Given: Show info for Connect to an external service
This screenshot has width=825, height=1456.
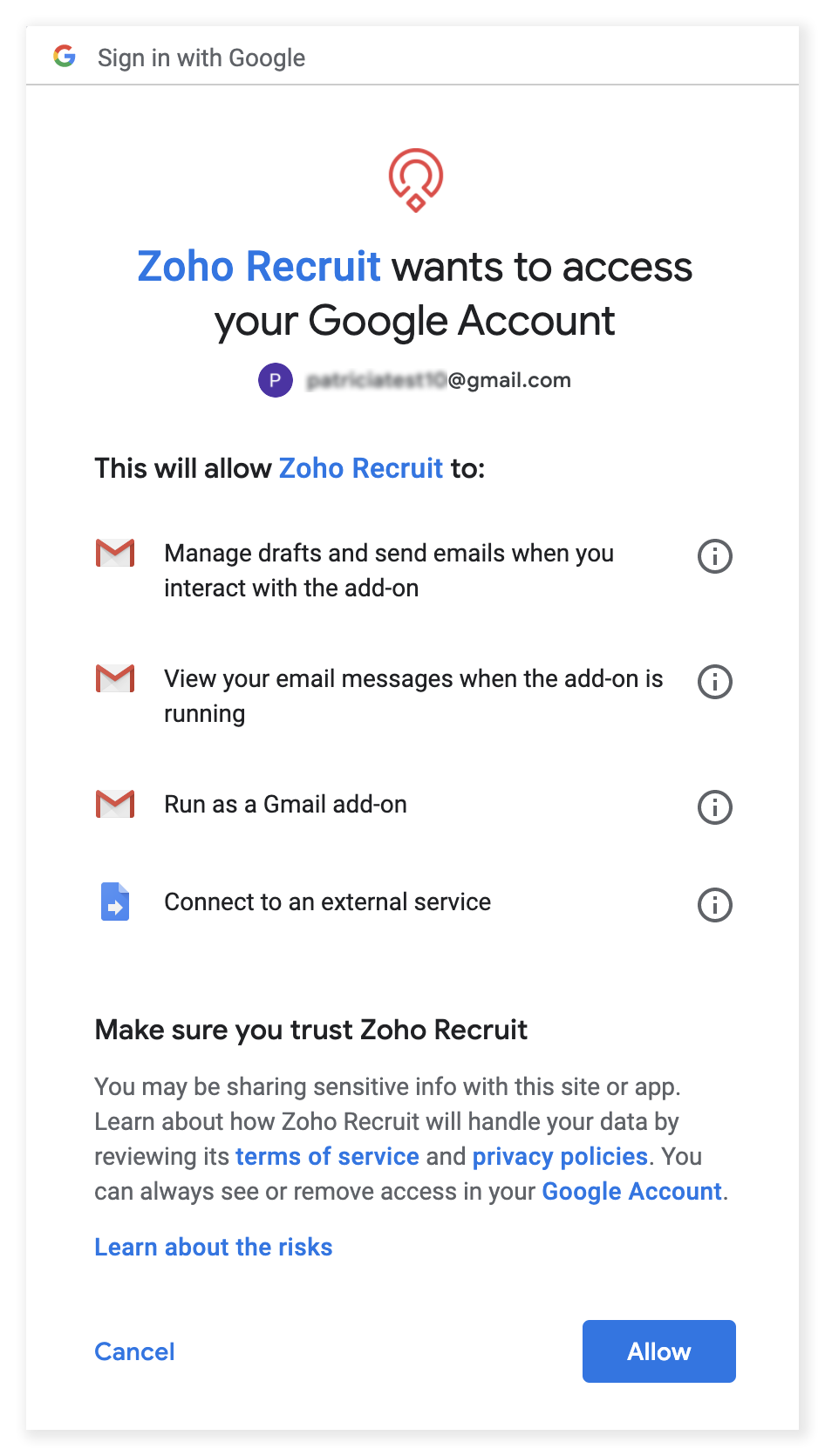Looking at the screenshot, I should 714,904.
